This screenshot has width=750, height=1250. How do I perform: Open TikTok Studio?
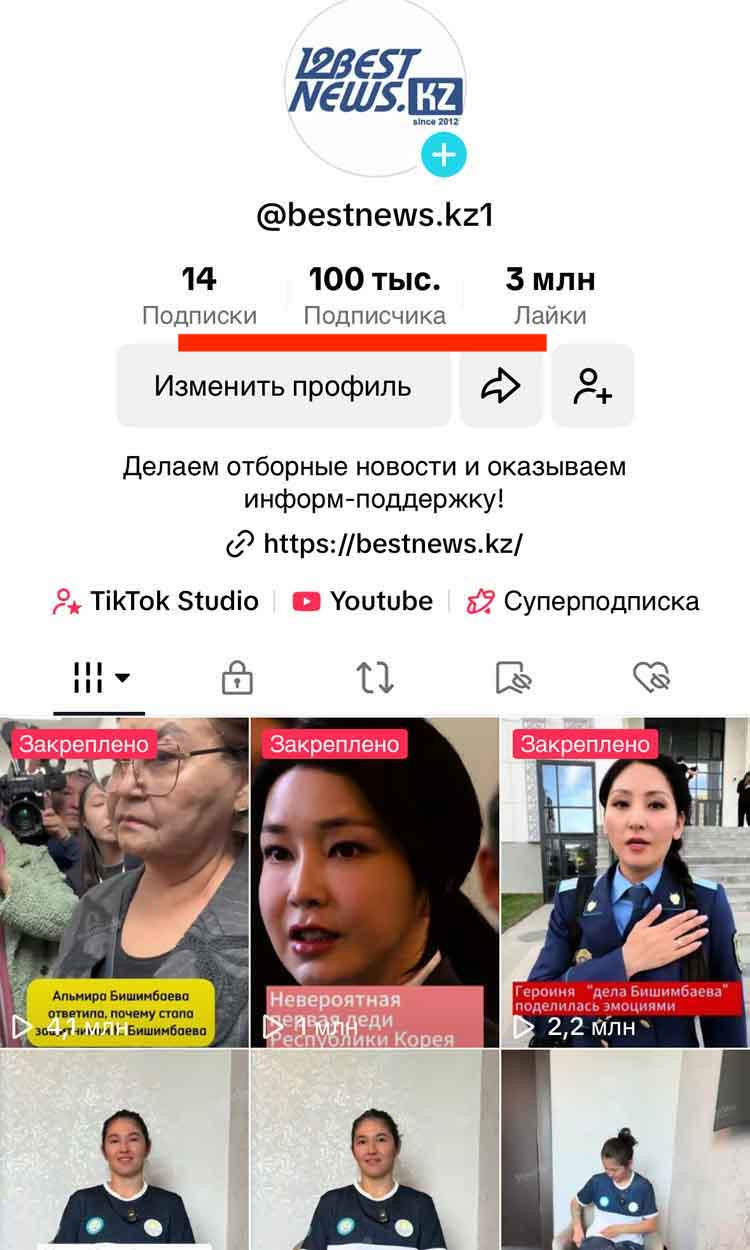tap(156, 601)
